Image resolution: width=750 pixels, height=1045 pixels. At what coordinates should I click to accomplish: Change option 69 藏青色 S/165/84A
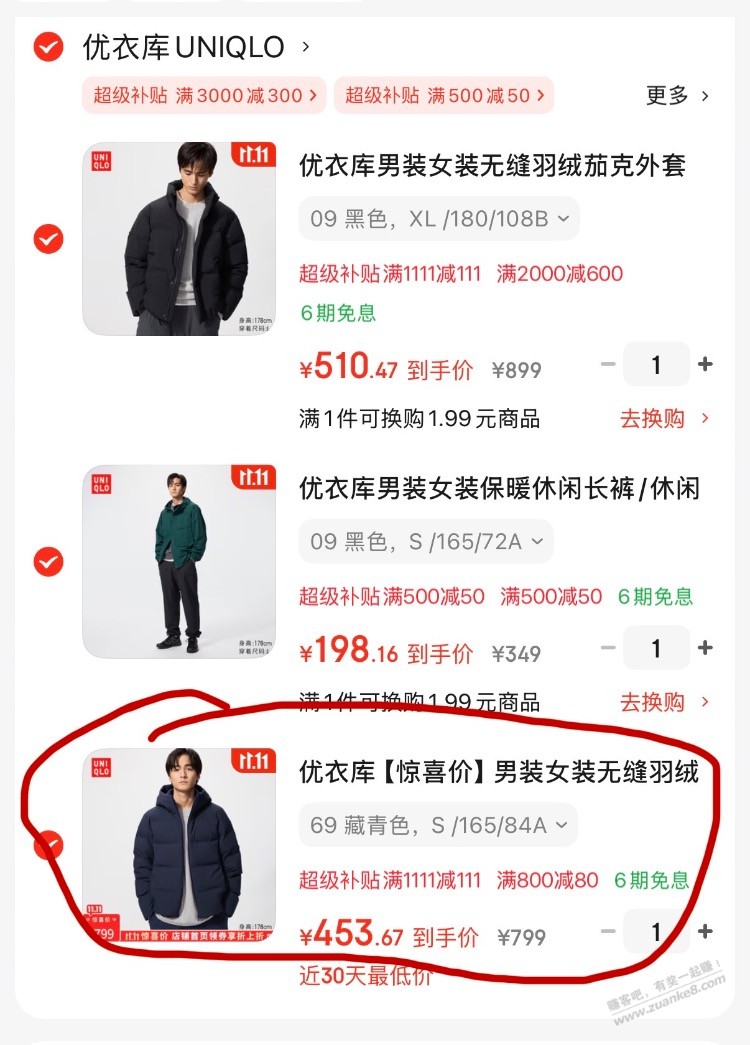click(x=437, y=826)
